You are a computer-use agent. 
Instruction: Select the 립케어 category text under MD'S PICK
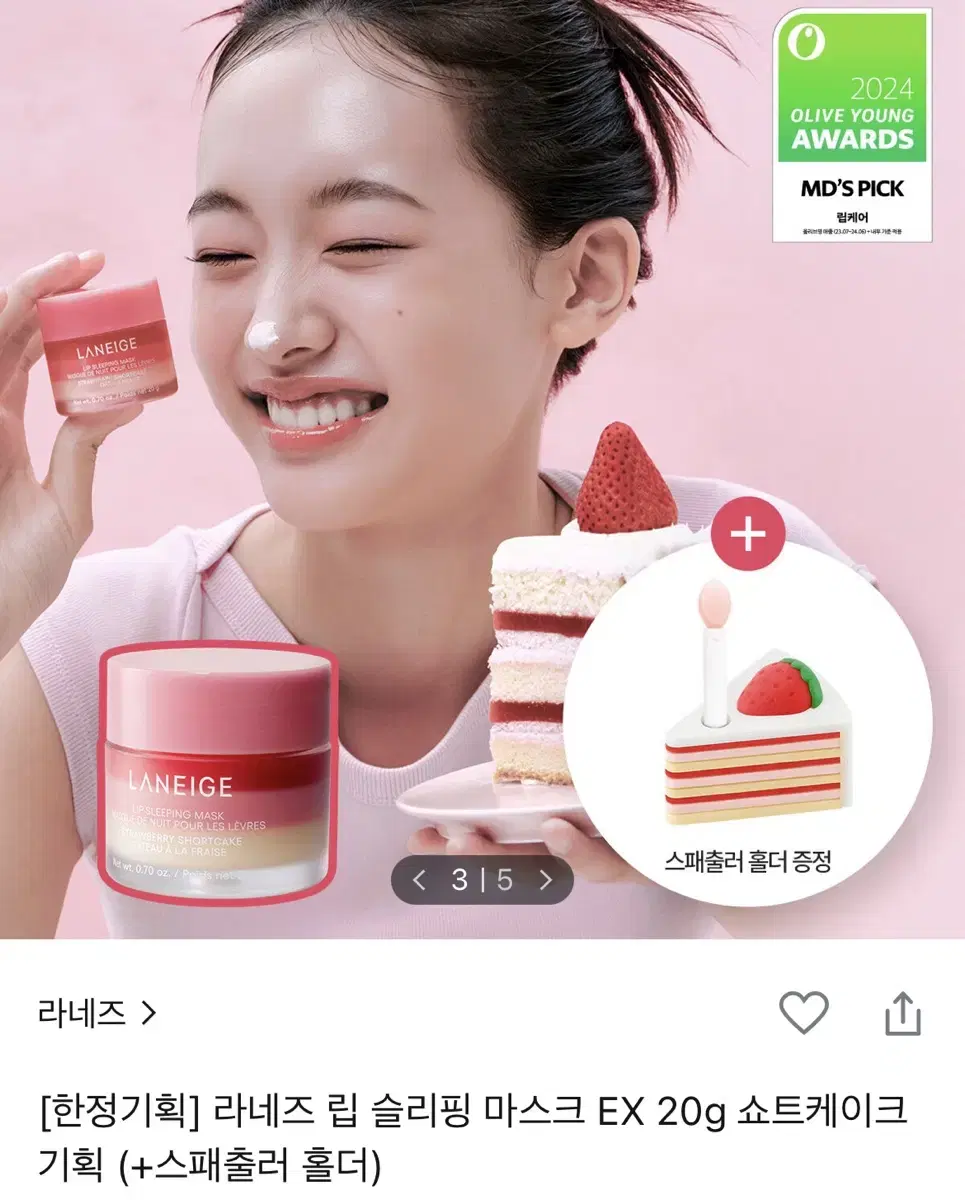(x=855, y=215)
